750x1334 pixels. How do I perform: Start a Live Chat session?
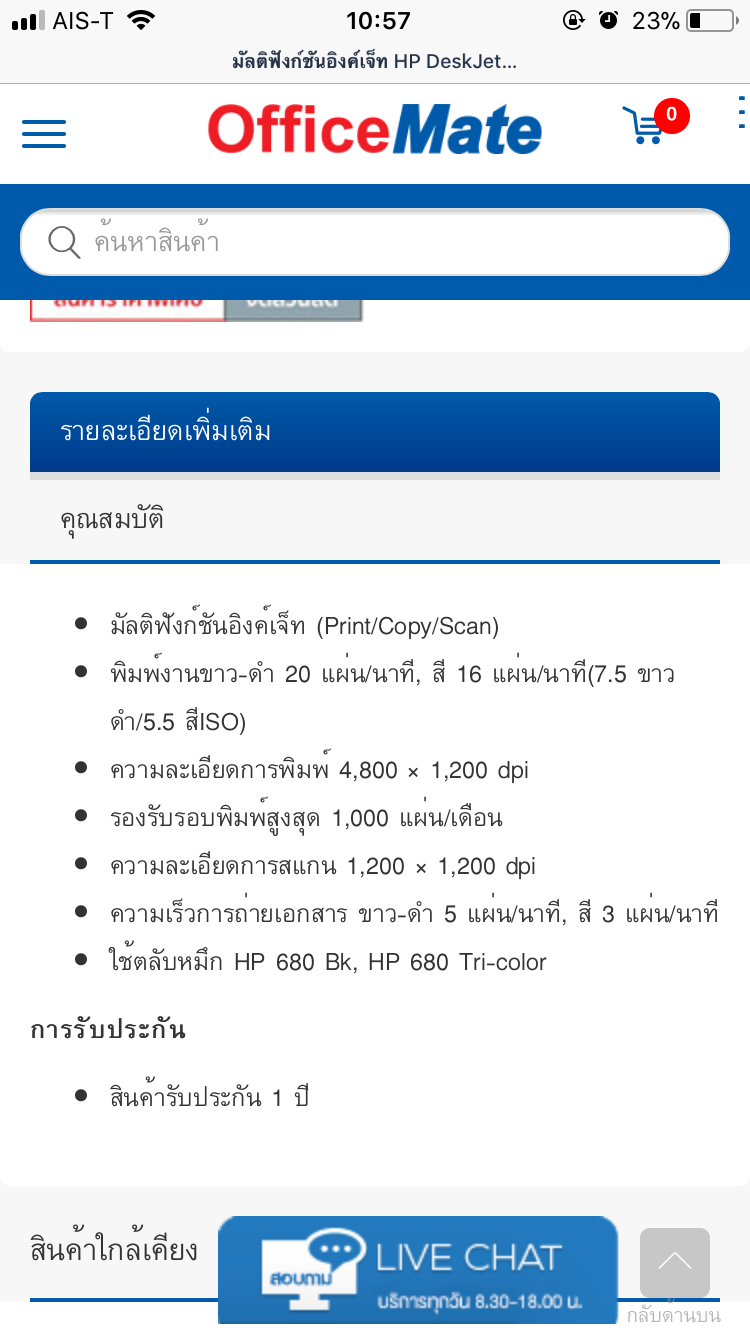[417, 1269]
